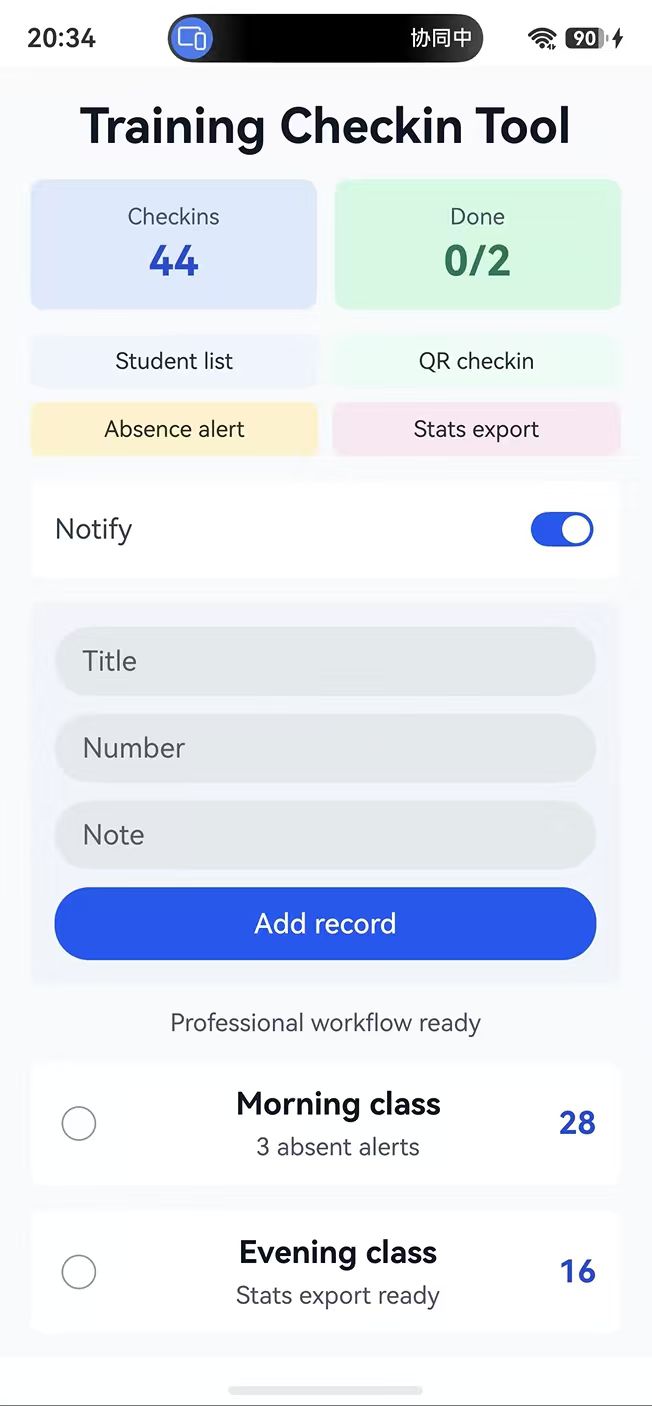The height and width of the screenshot is (1406, 652).
Task: Mark Morning class as done
Action: [79, 1124]
